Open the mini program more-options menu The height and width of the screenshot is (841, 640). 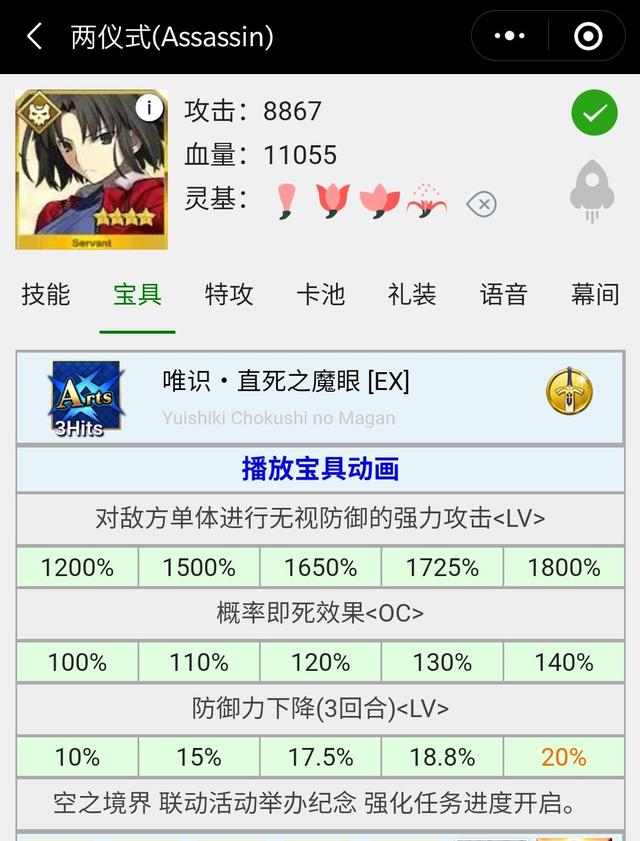[509, 37]
